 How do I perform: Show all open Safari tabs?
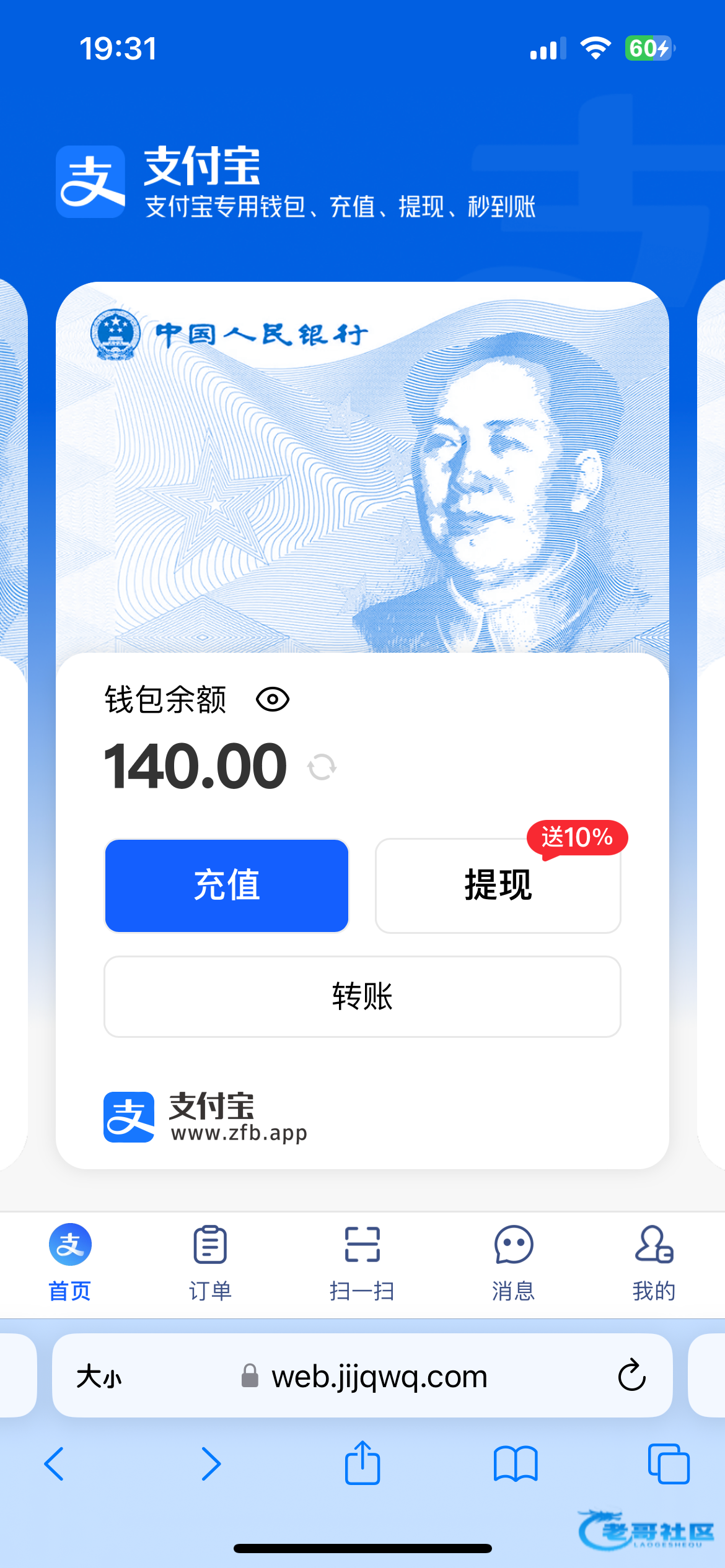click(668, 1464)
